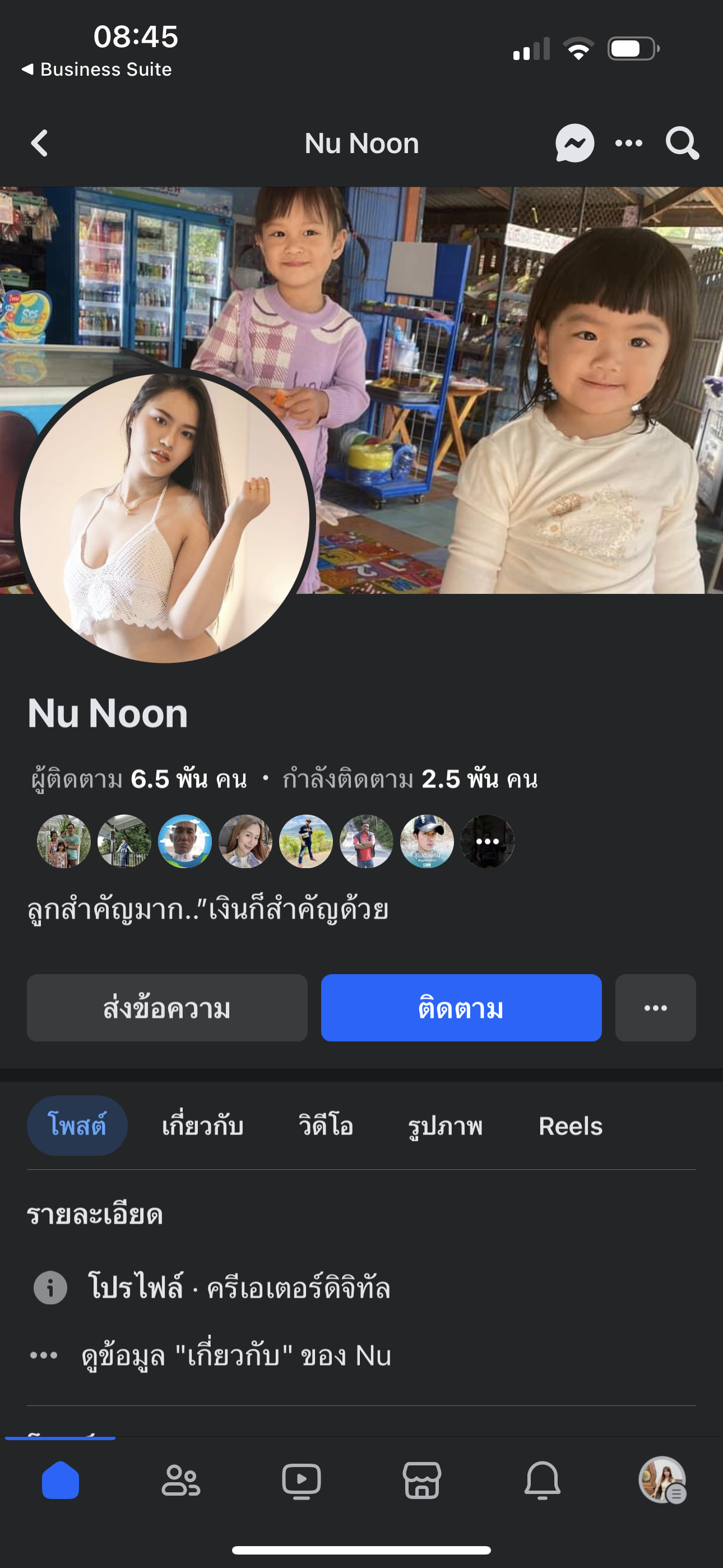Image resolution: width=723 pixels, height=1568 pixels.
Task: Tap the ส่งข้อความ button
Action: click(x=167, y=1008)
